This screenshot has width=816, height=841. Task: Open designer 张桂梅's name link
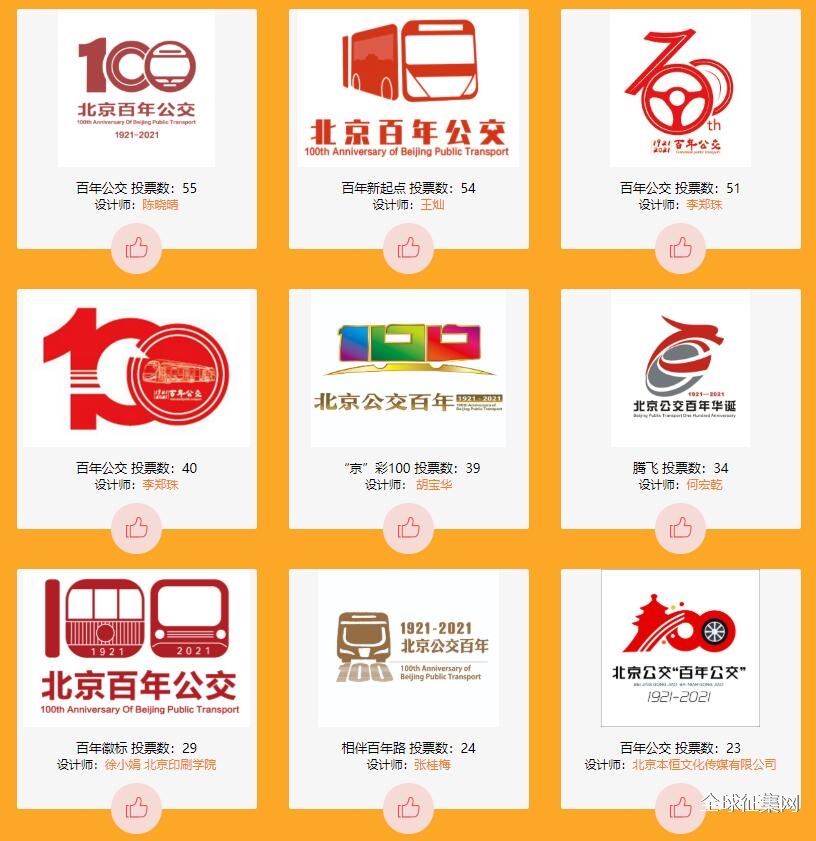(432, 765)
